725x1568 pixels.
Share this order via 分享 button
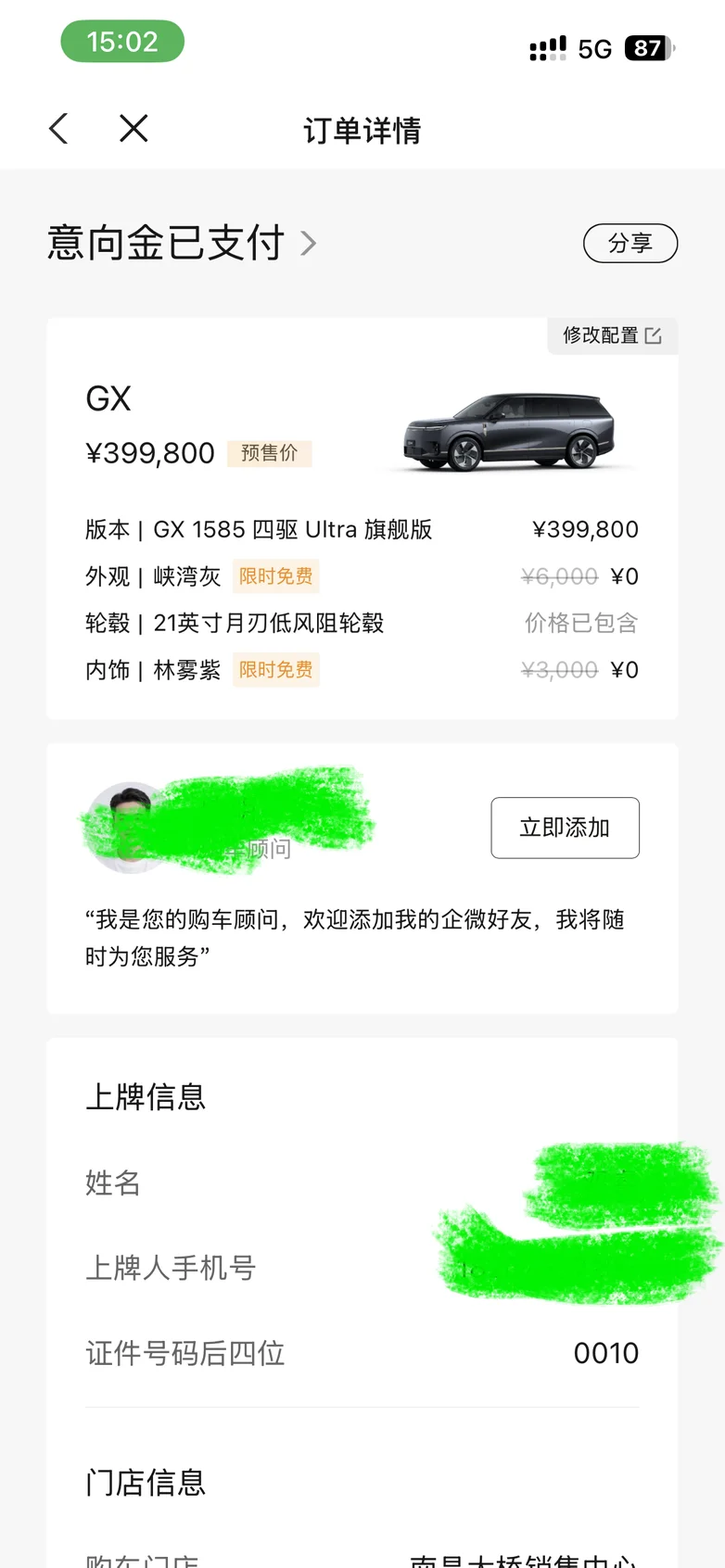point(630,243)
